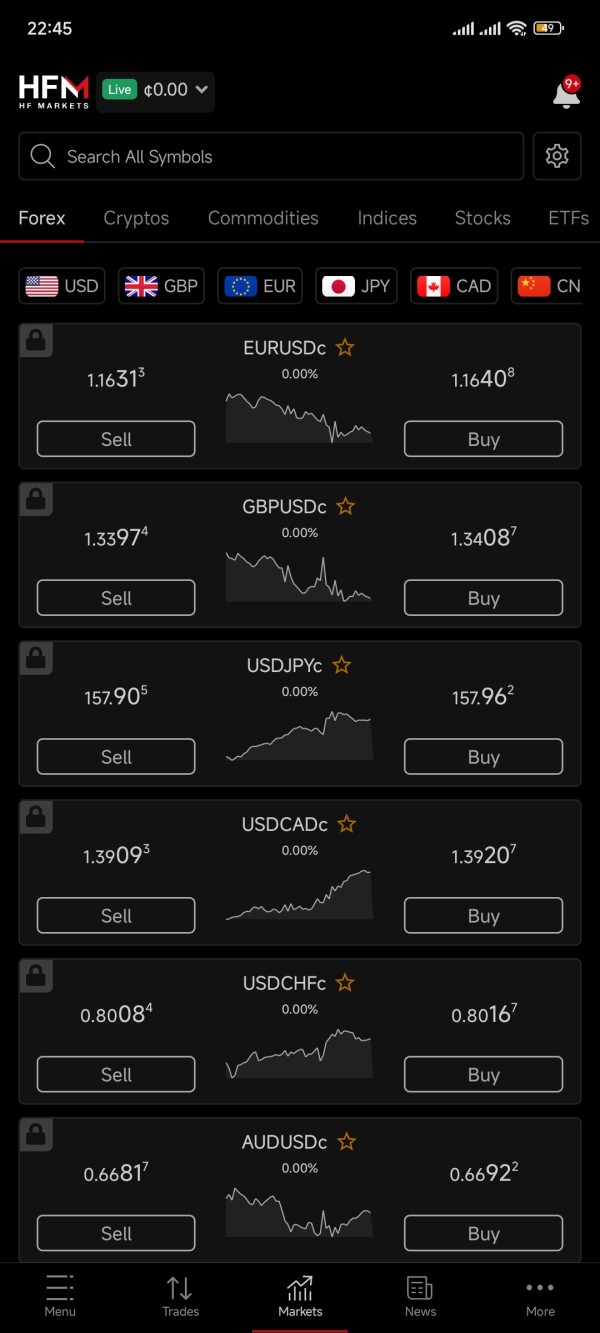Sell USDCHFc

point(116,1075)
